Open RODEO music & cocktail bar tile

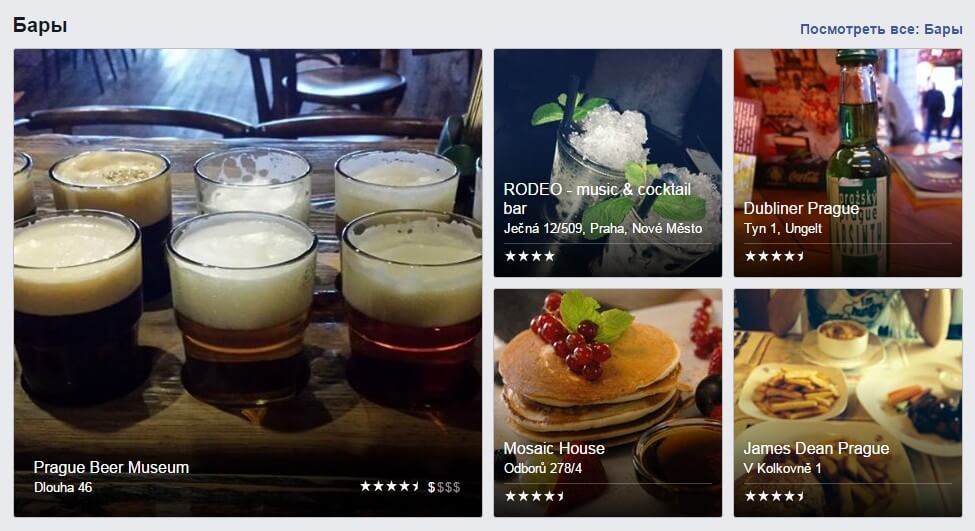607,163
